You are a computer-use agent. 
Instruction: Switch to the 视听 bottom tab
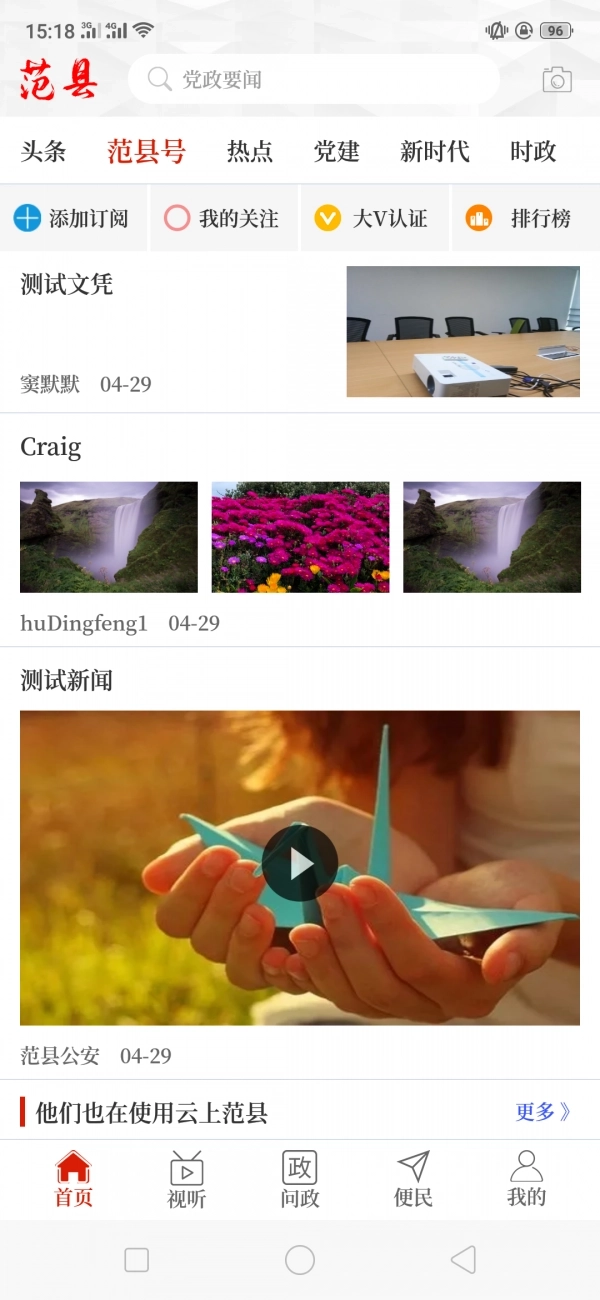(186, 1180)
